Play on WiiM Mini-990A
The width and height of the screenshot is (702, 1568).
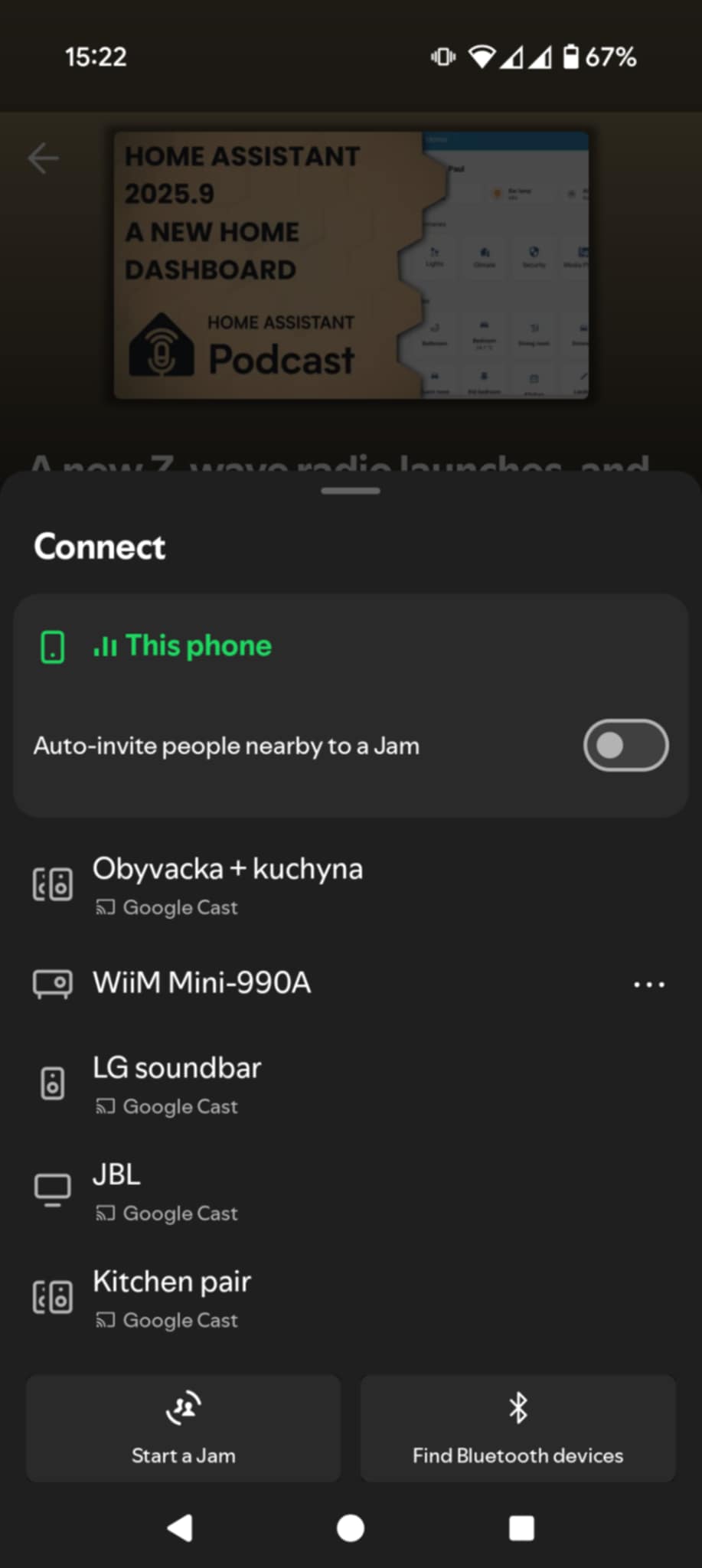coord(202,983)
